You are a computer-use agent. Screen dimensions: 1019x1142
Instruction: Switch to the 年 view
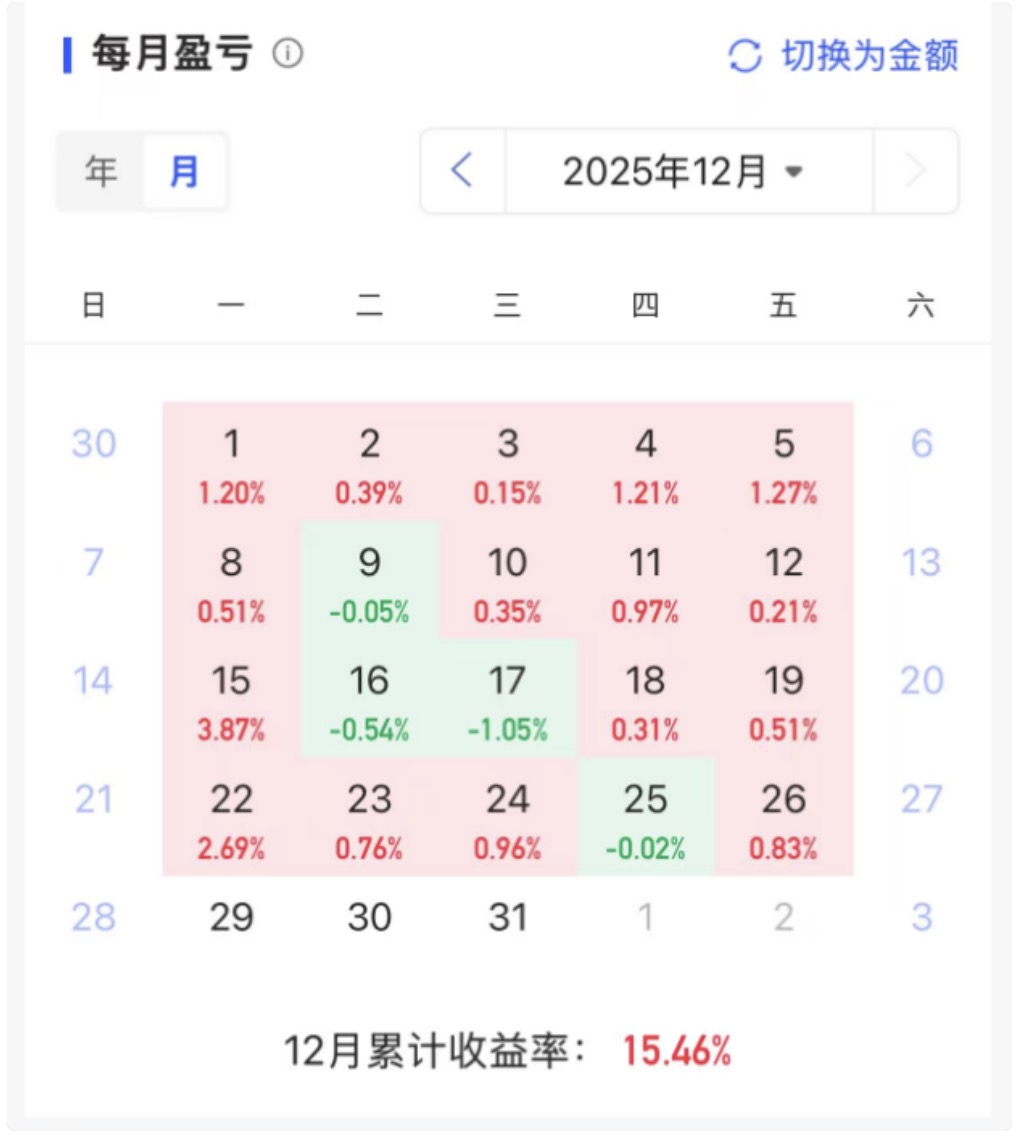100,172
